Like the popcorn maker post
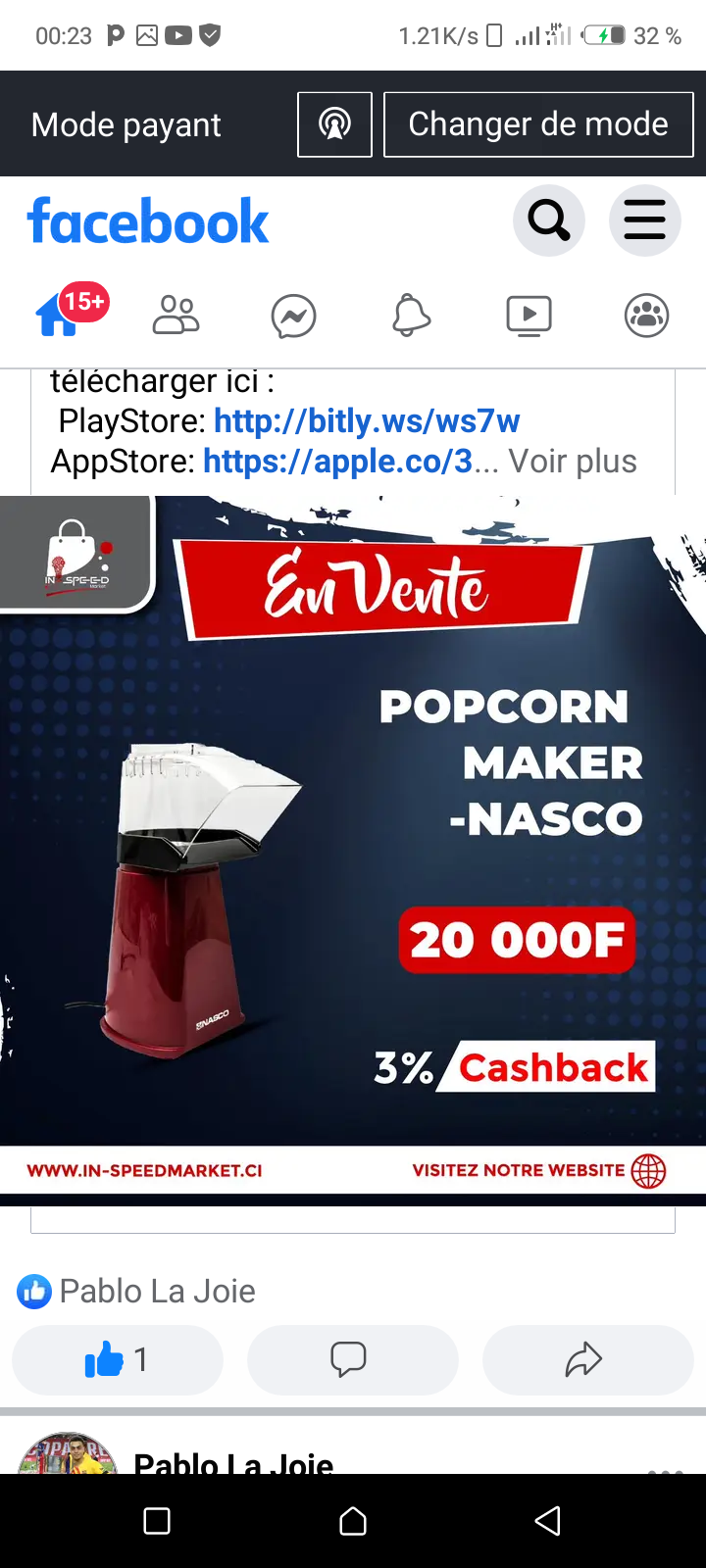This screenshot has height=1568, width=706. pos(118,1359)
